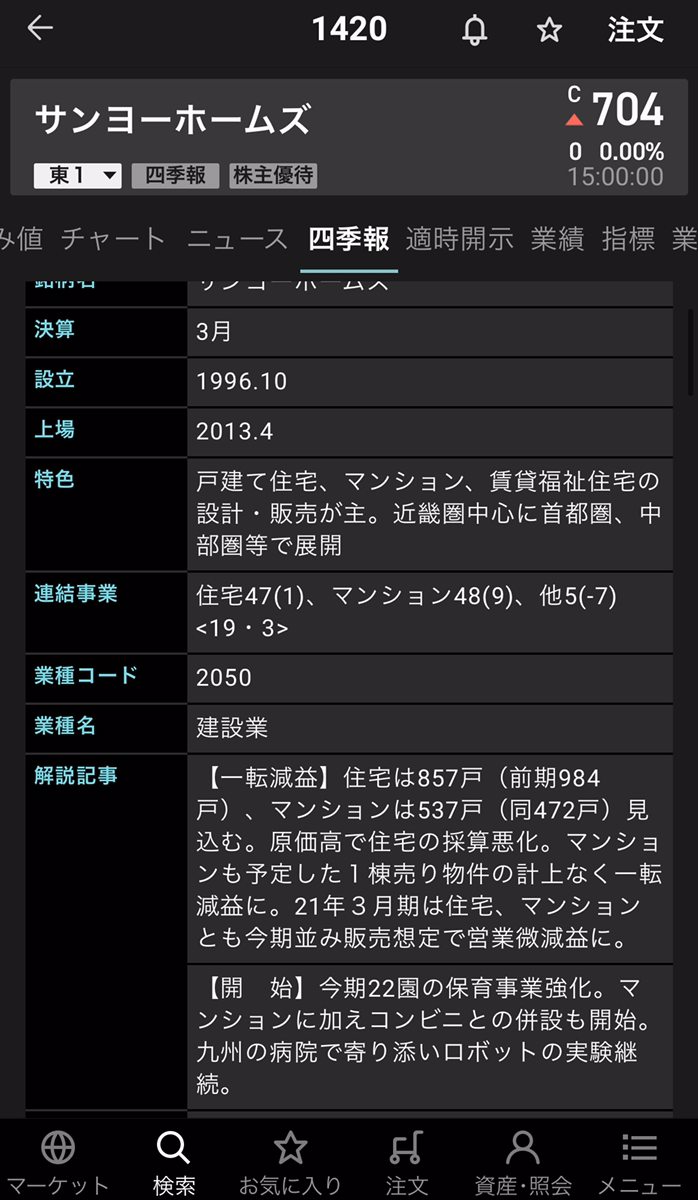Switch to the チャート tab
Image resolution: width=698 pixels, height=1200 pixels.
(113, 239)
